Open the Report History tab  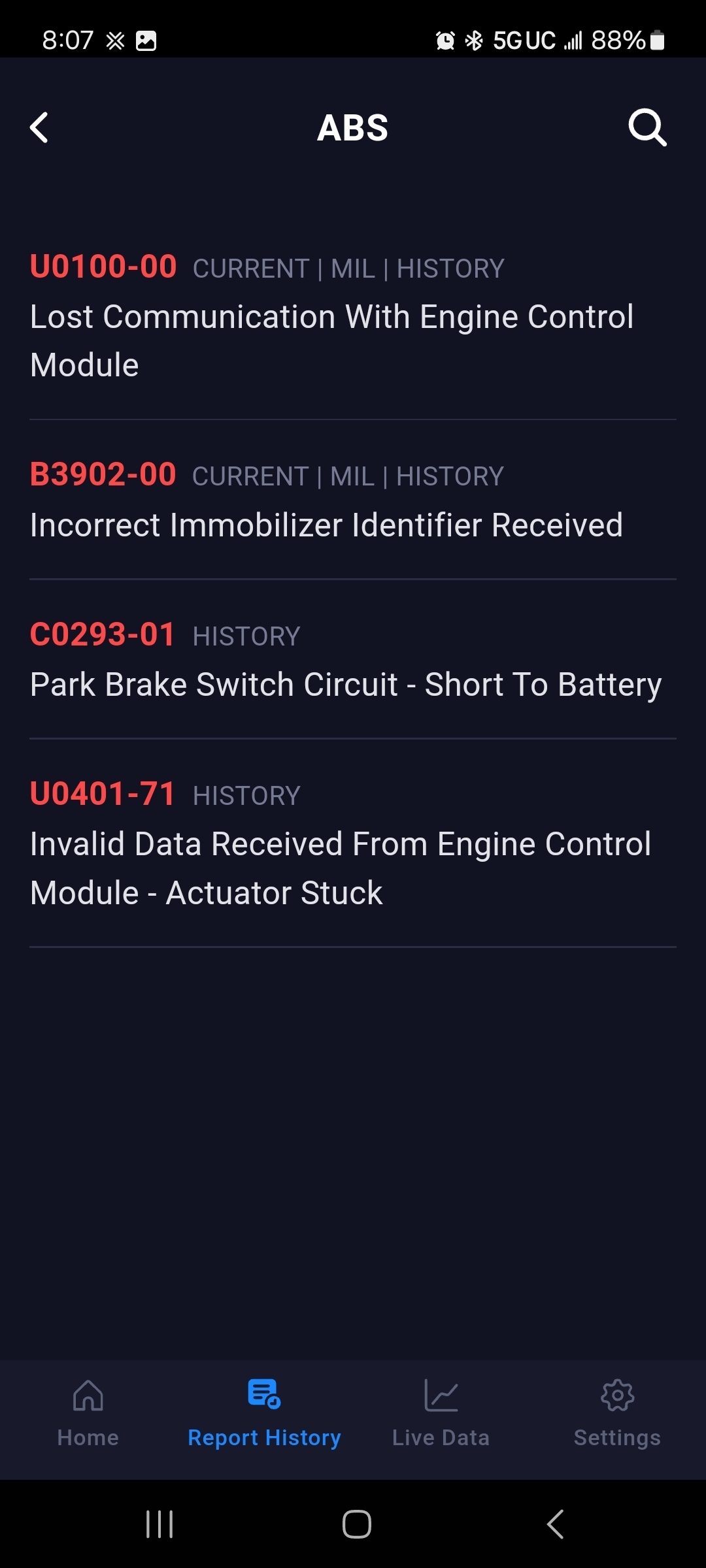pyautogui.click(x=264, y=1413)
